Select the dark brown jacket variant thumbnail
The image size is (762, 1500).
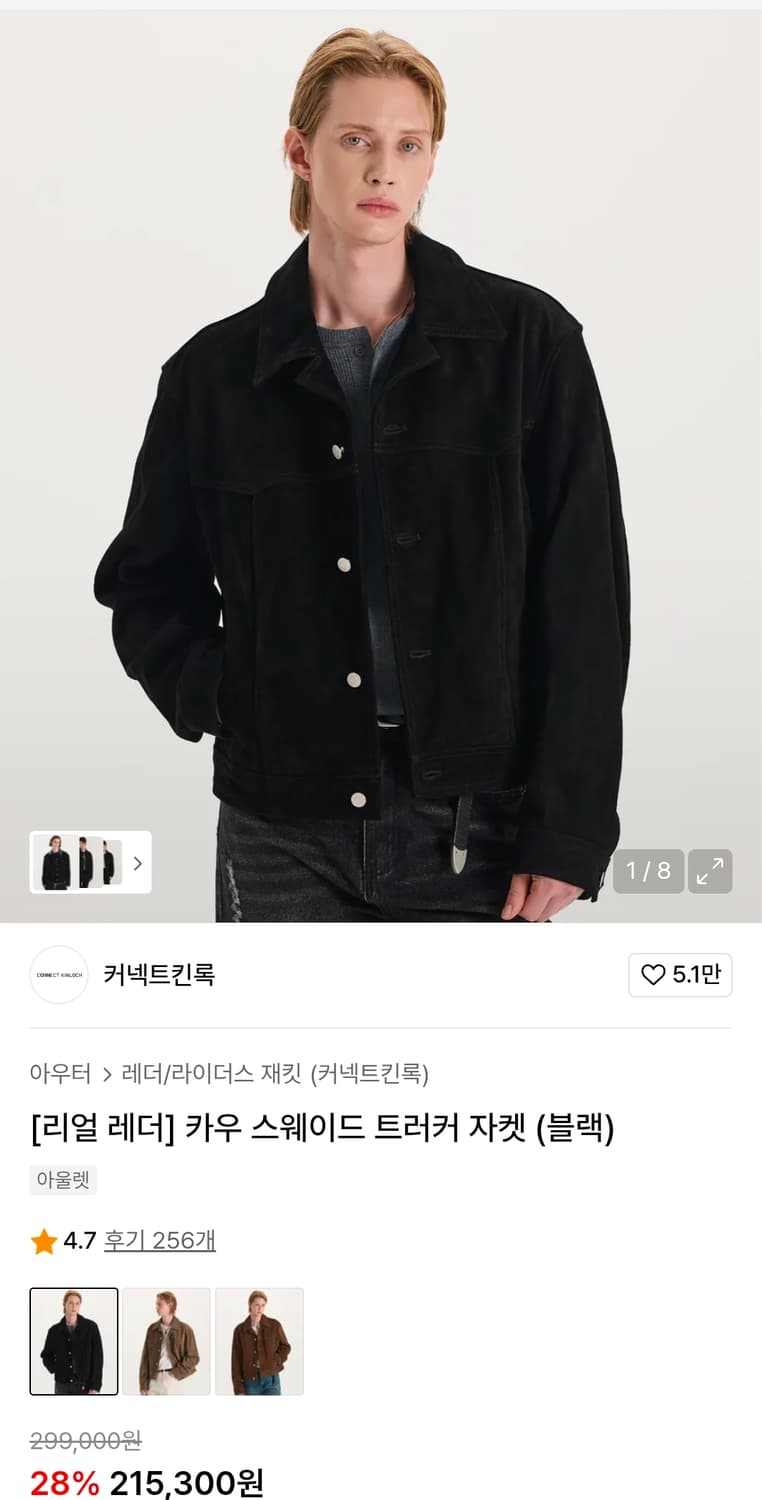260,1340
